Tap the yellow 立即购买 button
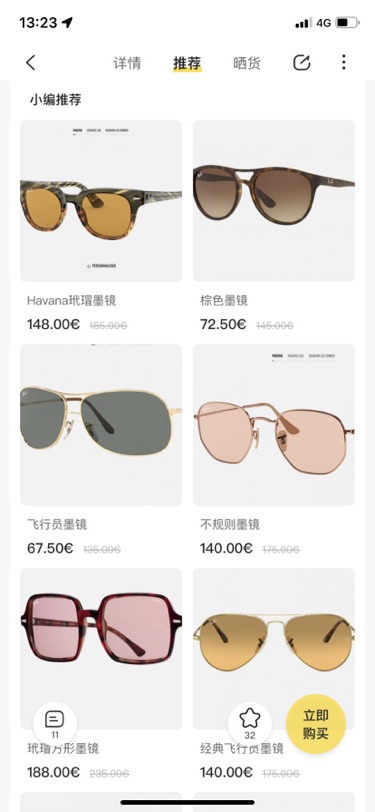The image size is (375, 812). coord(315,724)
